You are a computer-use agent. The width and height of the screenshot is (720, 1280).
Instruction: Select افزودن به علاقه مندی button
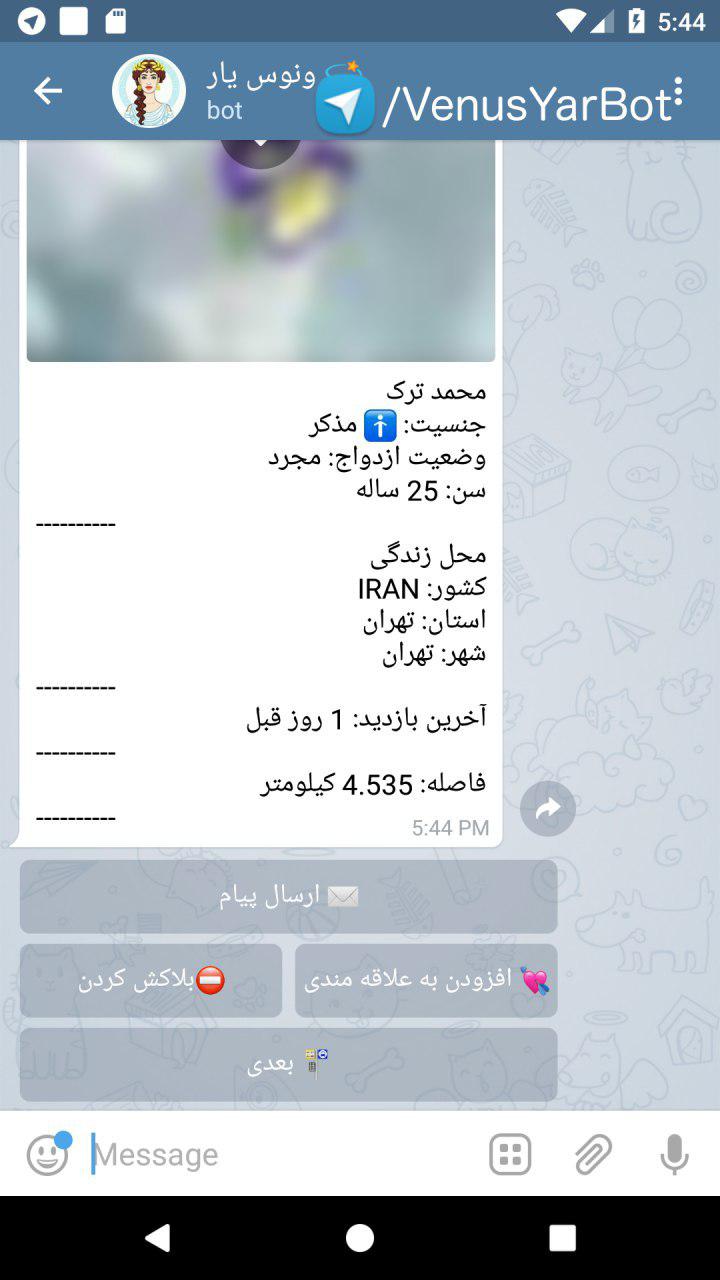tap(426, 980)
